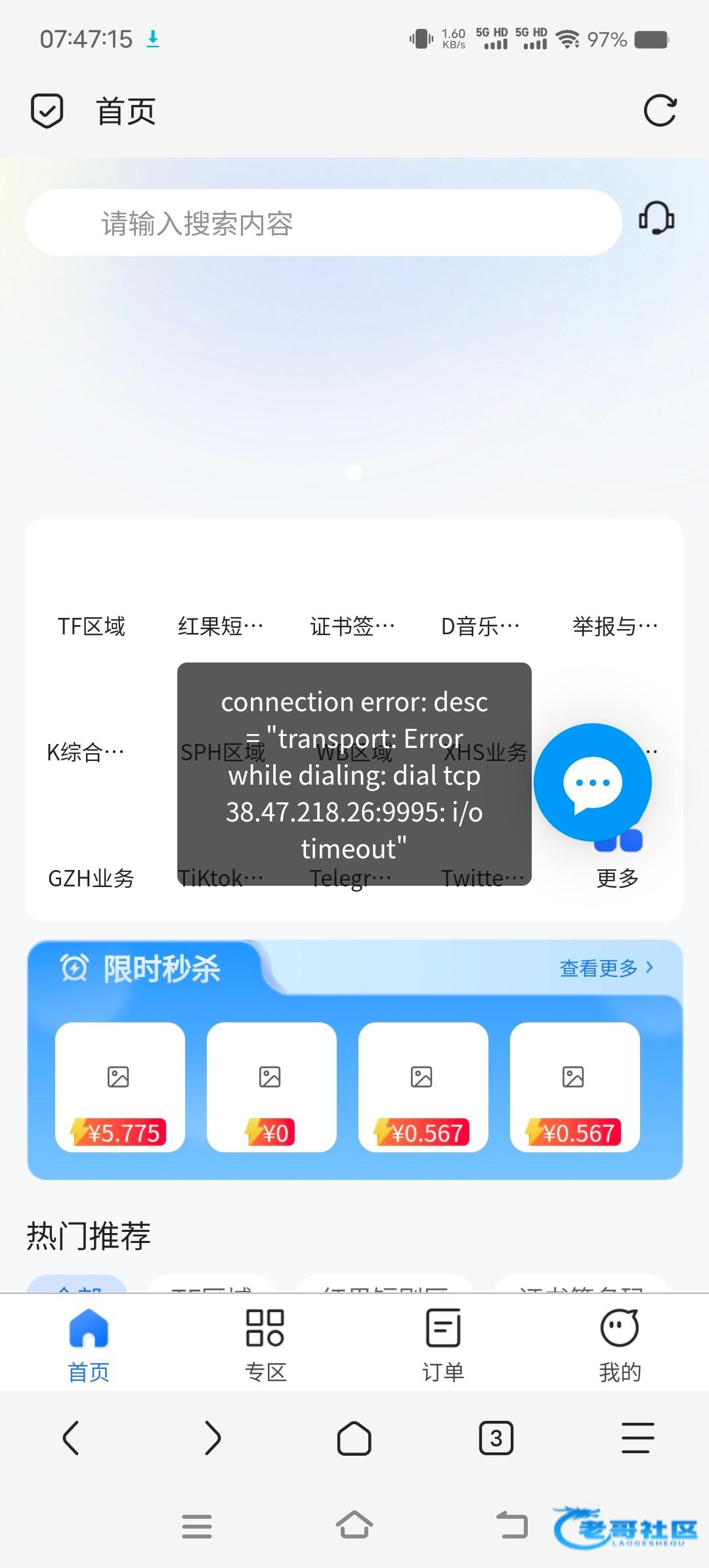The width and height of the screenshot is (709, 1568).
Task: Open the customer service headset icon
Action: click(656, 219)
